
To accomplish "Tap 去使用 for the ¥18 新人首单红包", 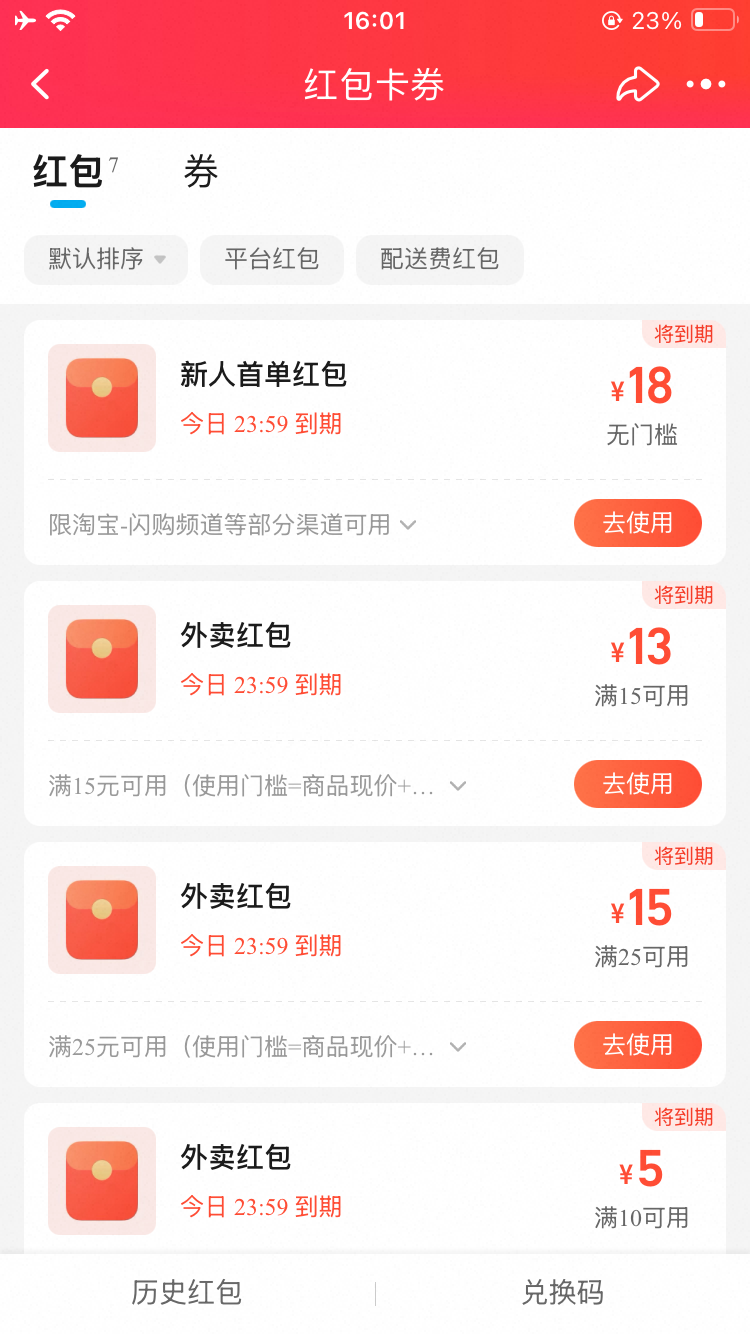I will [637, 523].
